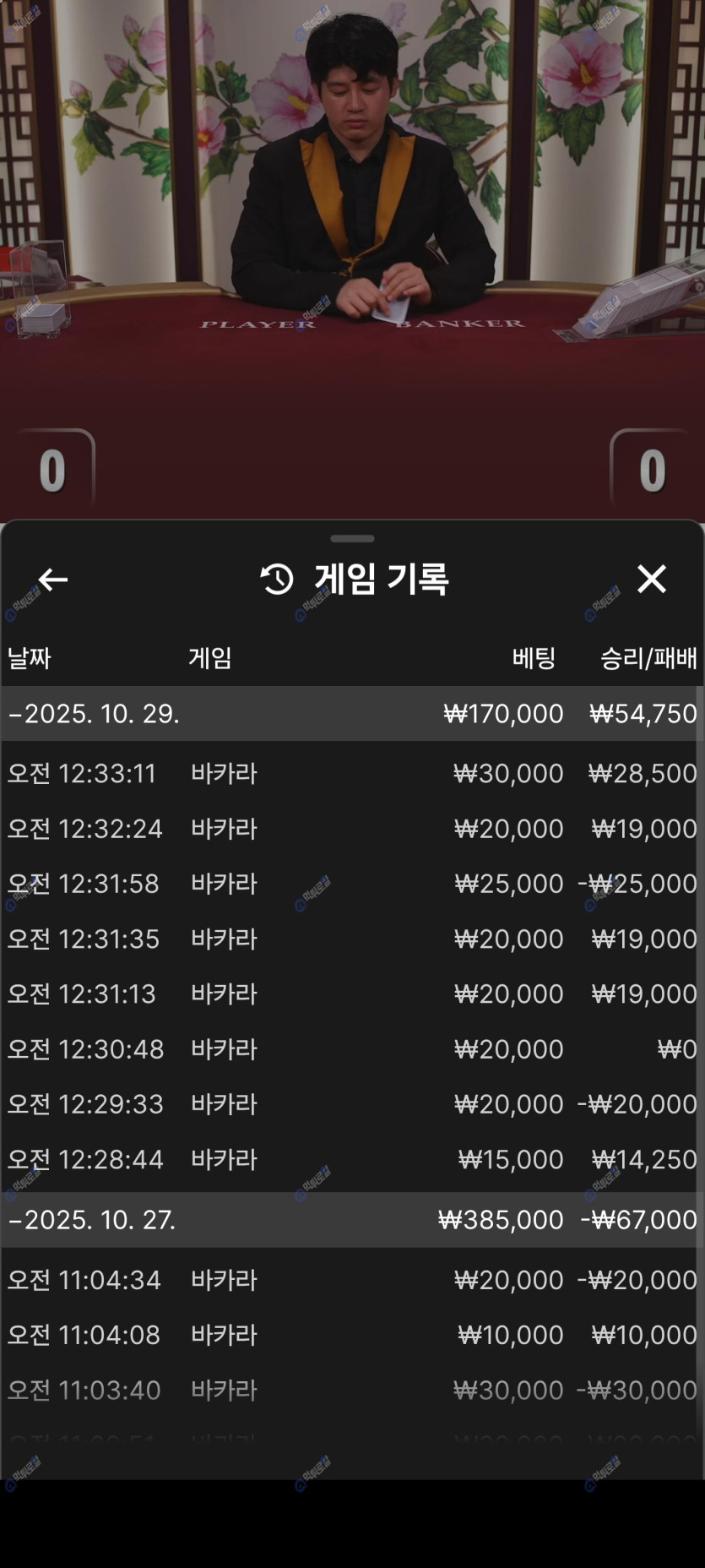This screenshot has width=705, height=1568.
Task: Open the 오전 12:31:58 baccarat record
Action: [x=351, y=884]
